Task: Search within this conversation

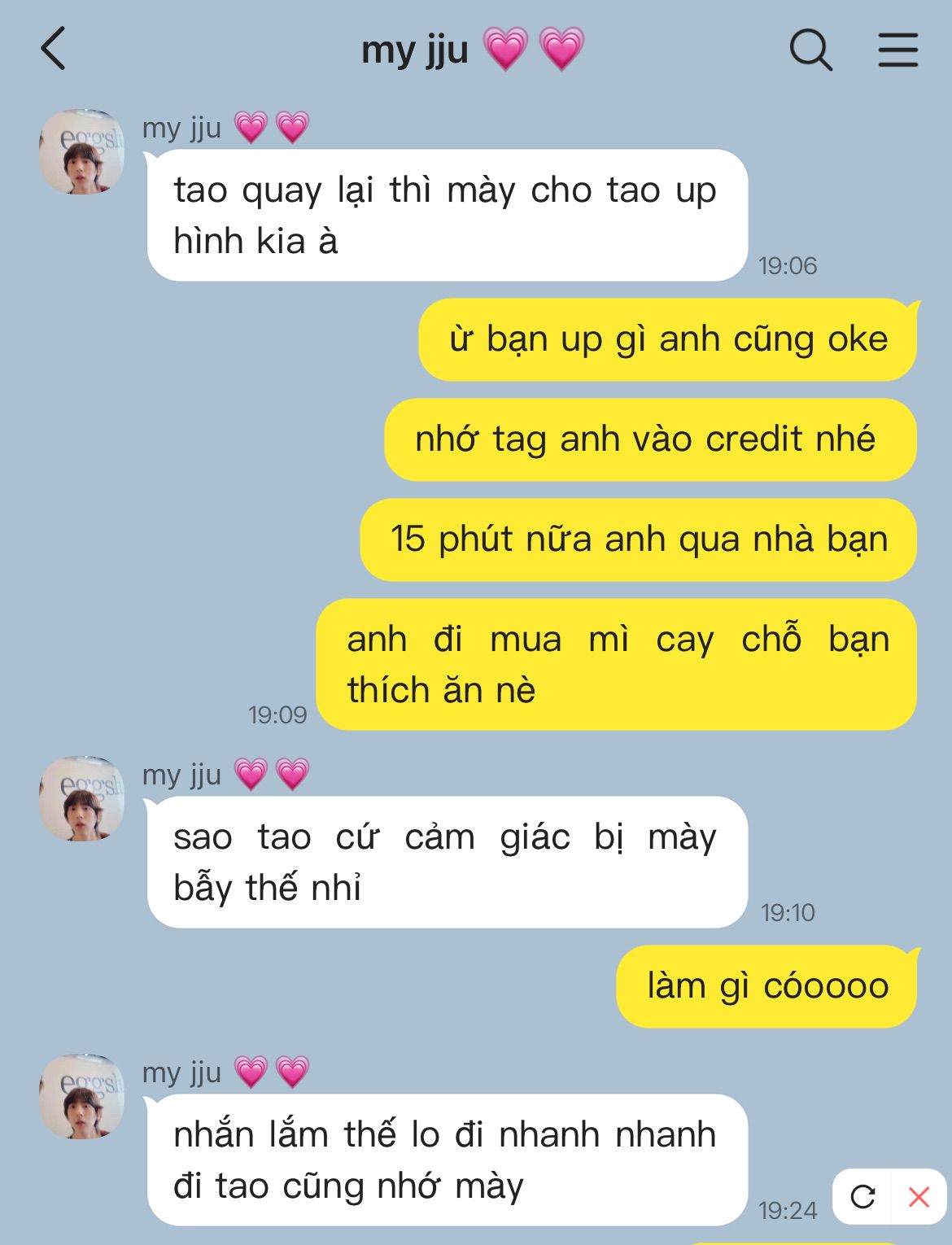Action: (x=811, y=50)
